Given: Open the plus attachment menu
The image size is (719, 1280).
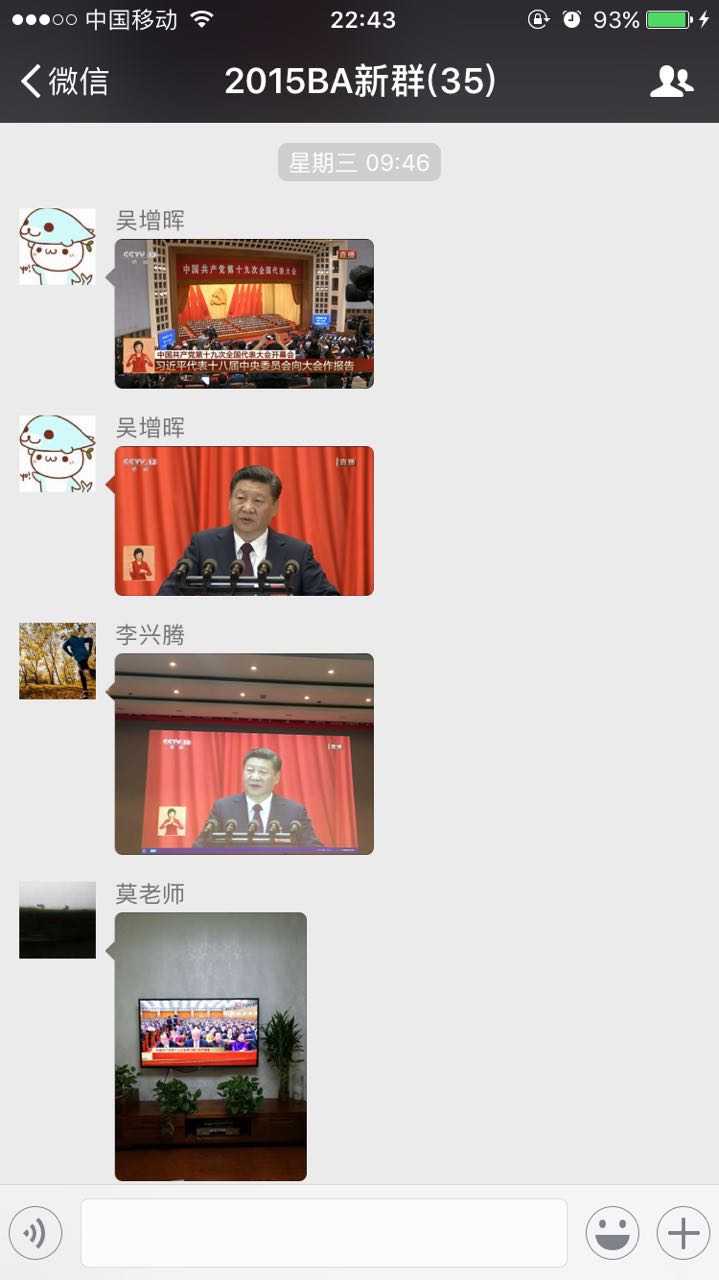Looking at the screenshot, I should tap(683, 1233).
